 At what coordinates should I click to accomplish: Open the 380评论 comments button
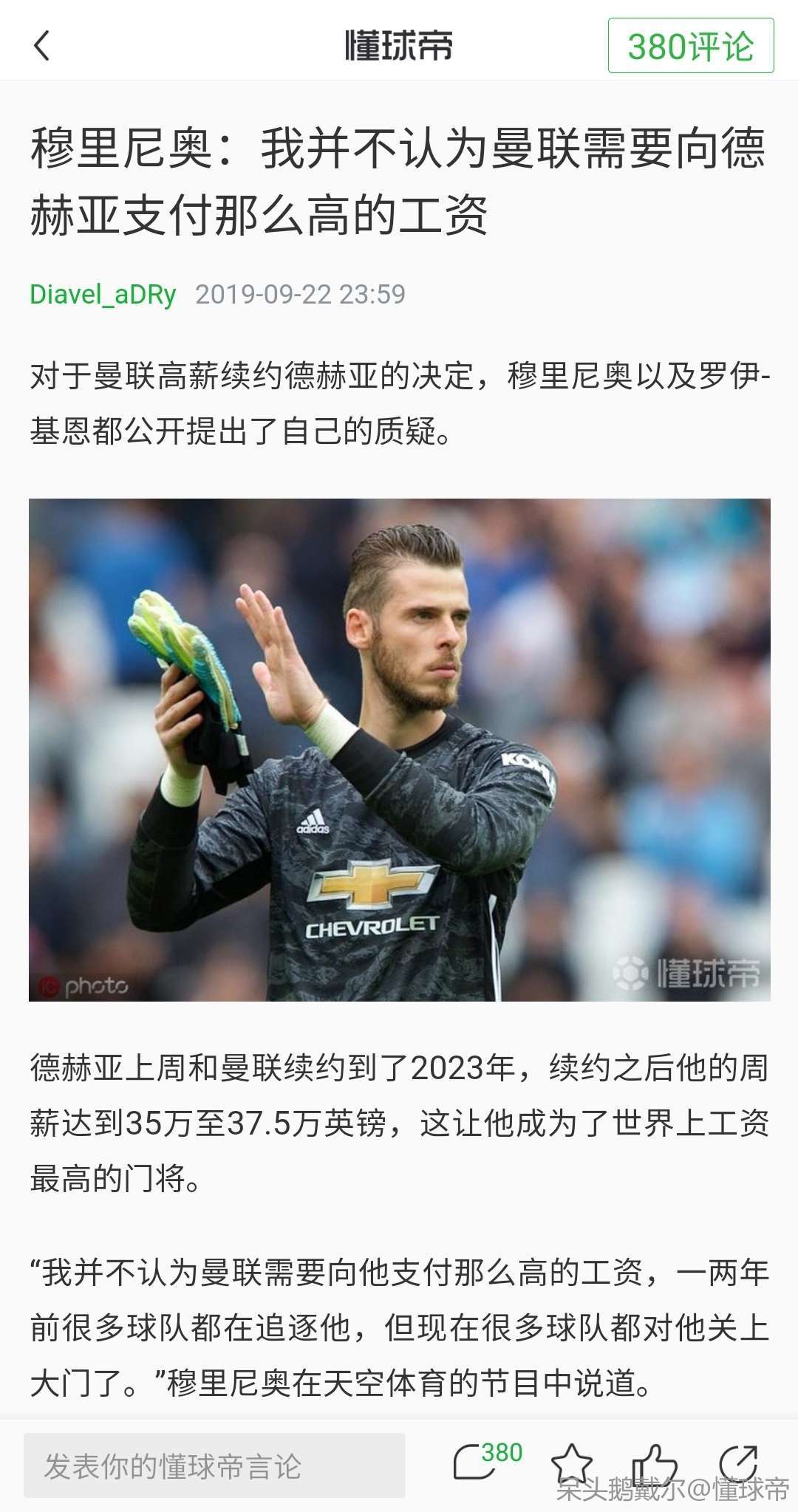pos(690,46)
